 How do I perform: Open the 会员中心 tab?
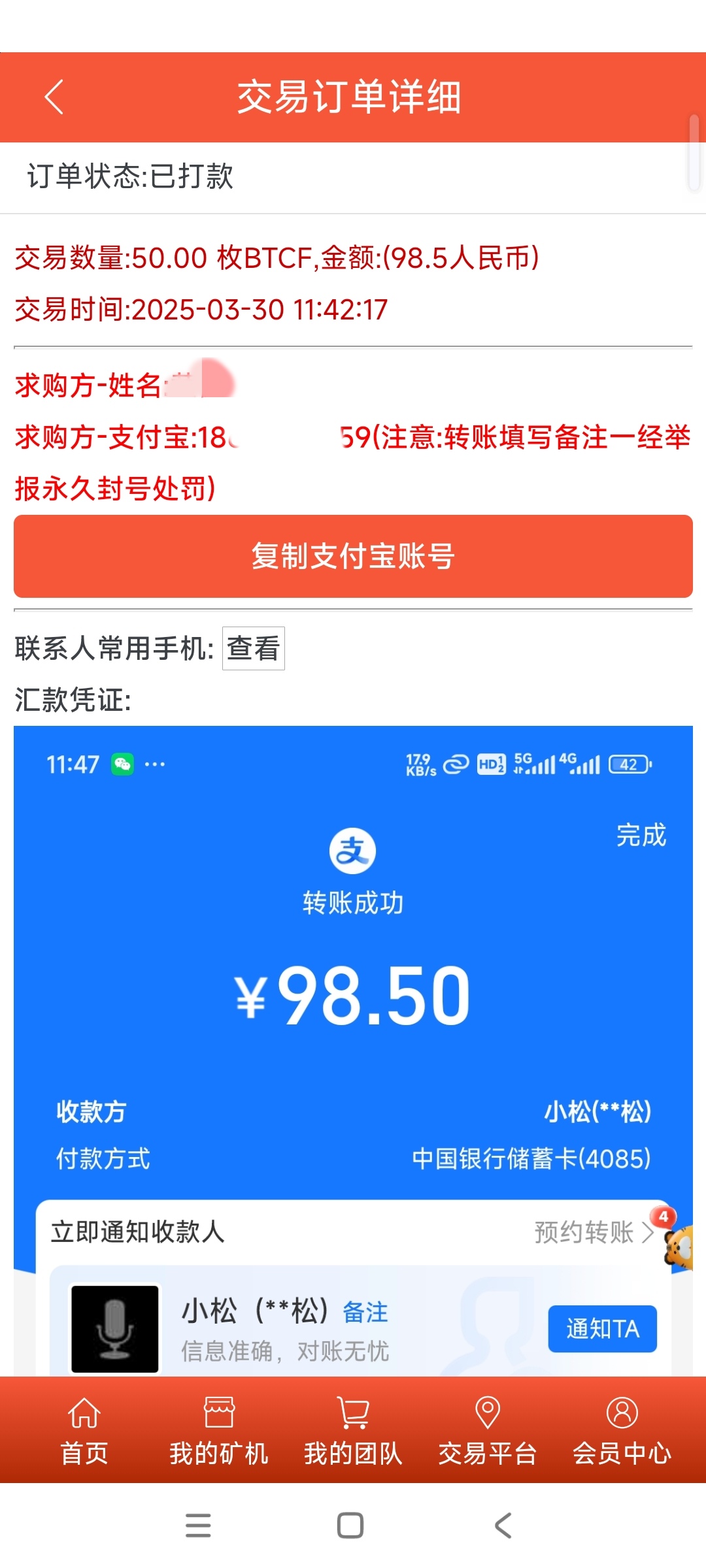click(x=622, y=1431)
